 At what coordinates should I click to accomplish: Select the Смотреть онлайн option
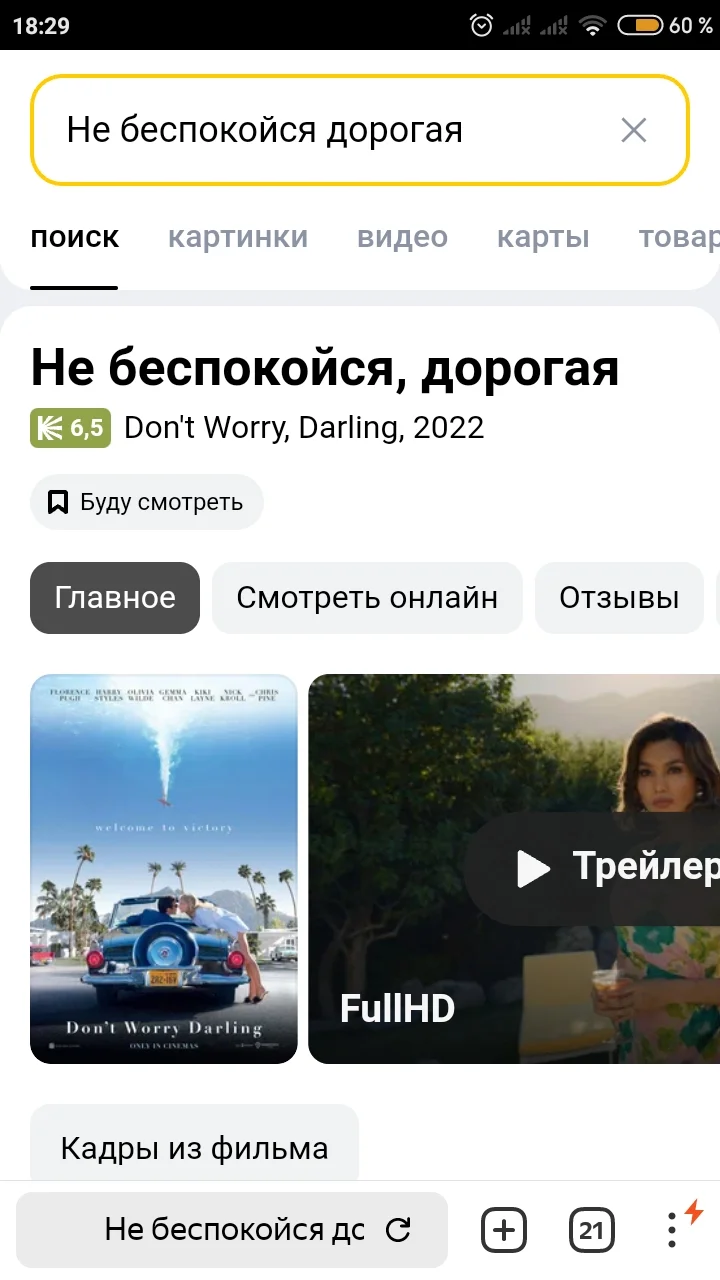[x=367, y=597]
